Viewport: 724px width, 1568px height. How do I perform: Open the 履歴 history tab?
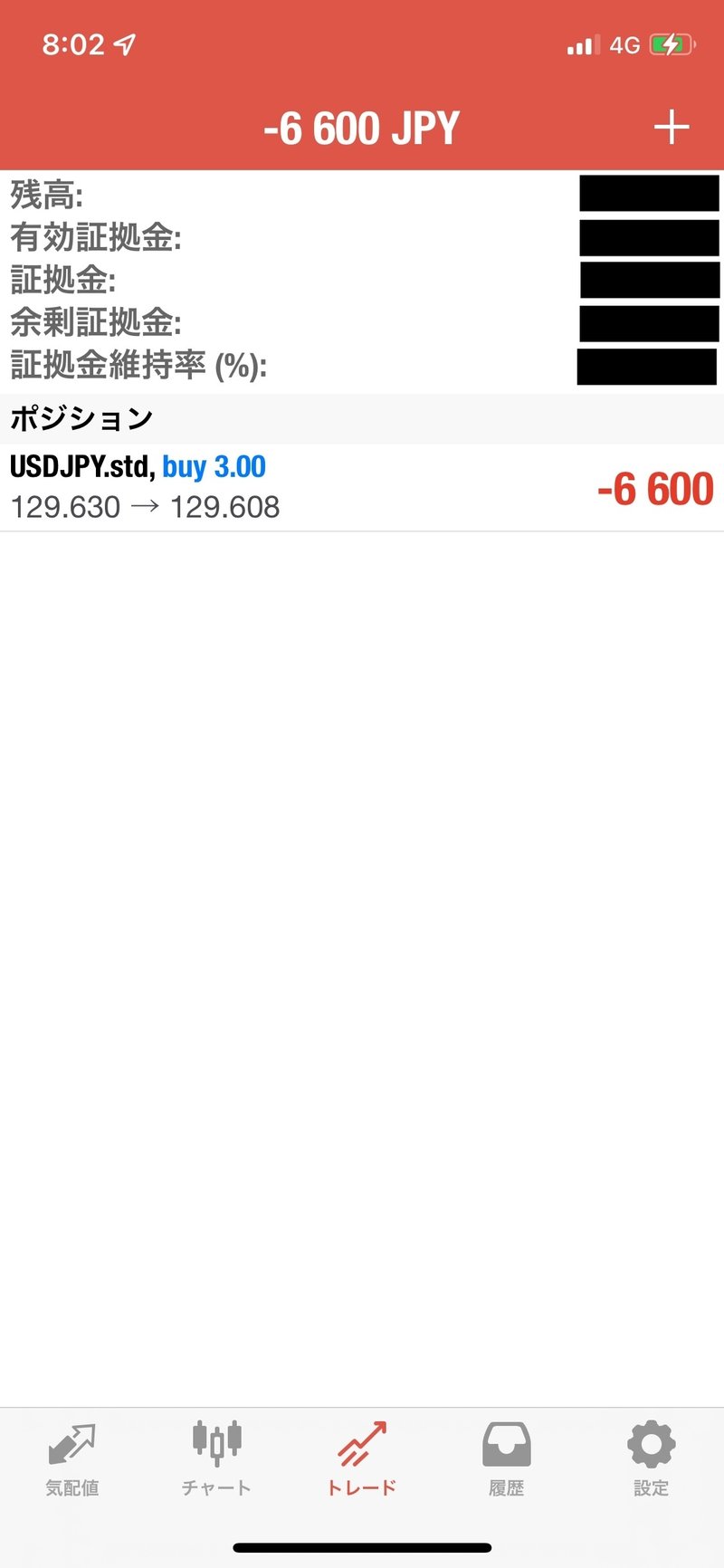pos(507,1458)
